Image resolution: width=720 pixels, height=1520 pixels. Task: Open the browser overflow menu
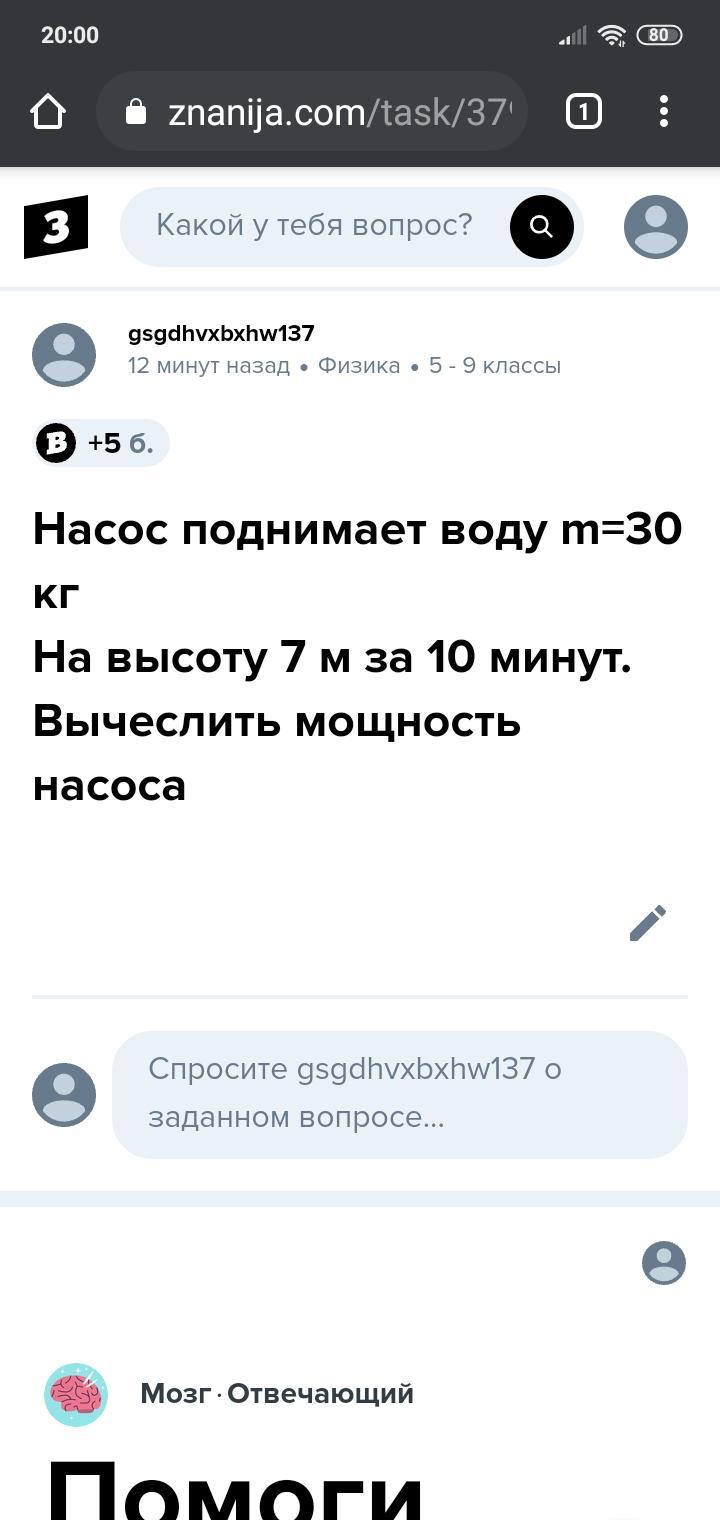pos(663,111)
